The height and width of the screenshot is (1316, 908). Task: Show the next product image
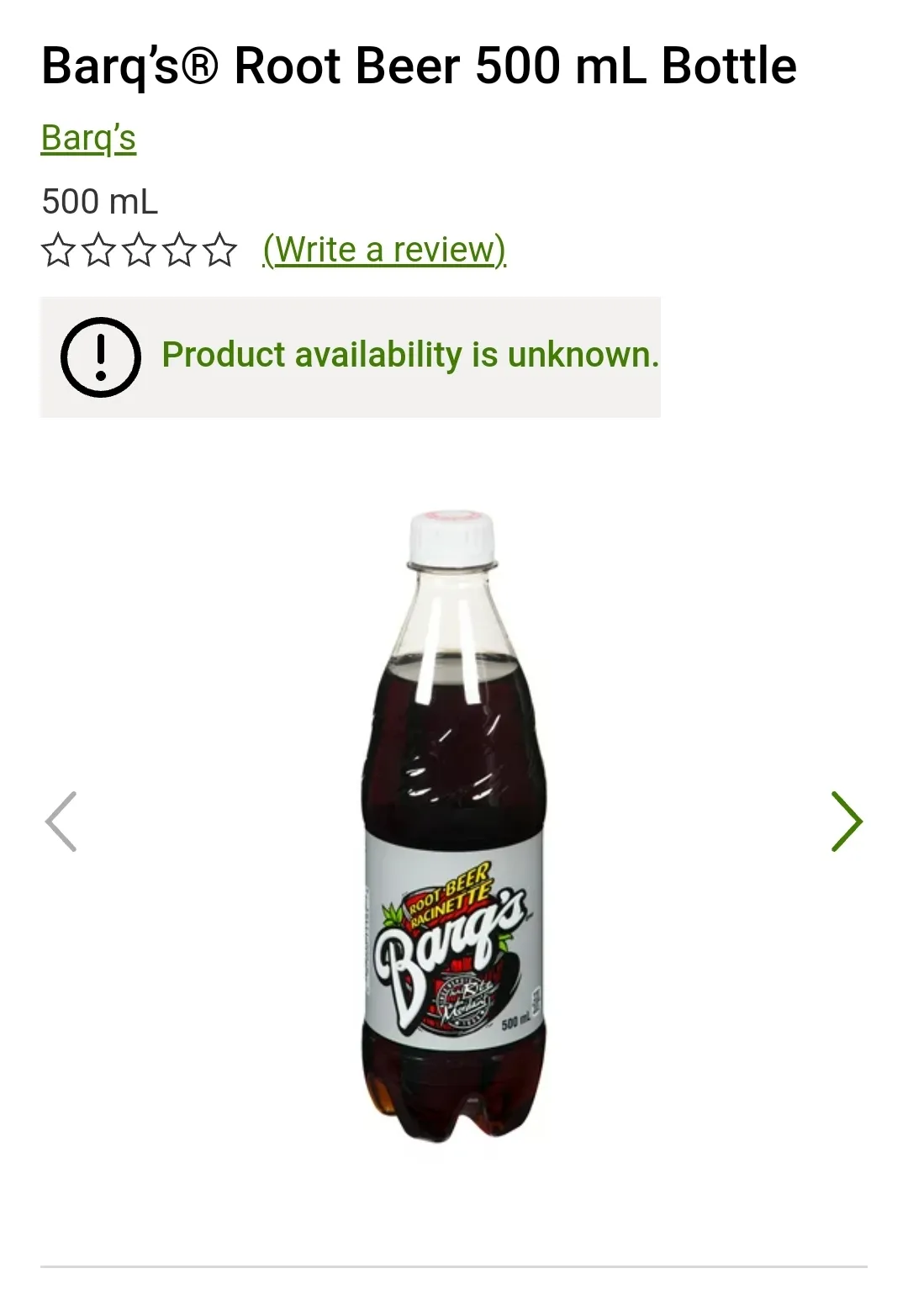pyautogui.click(x=847, y=822)
